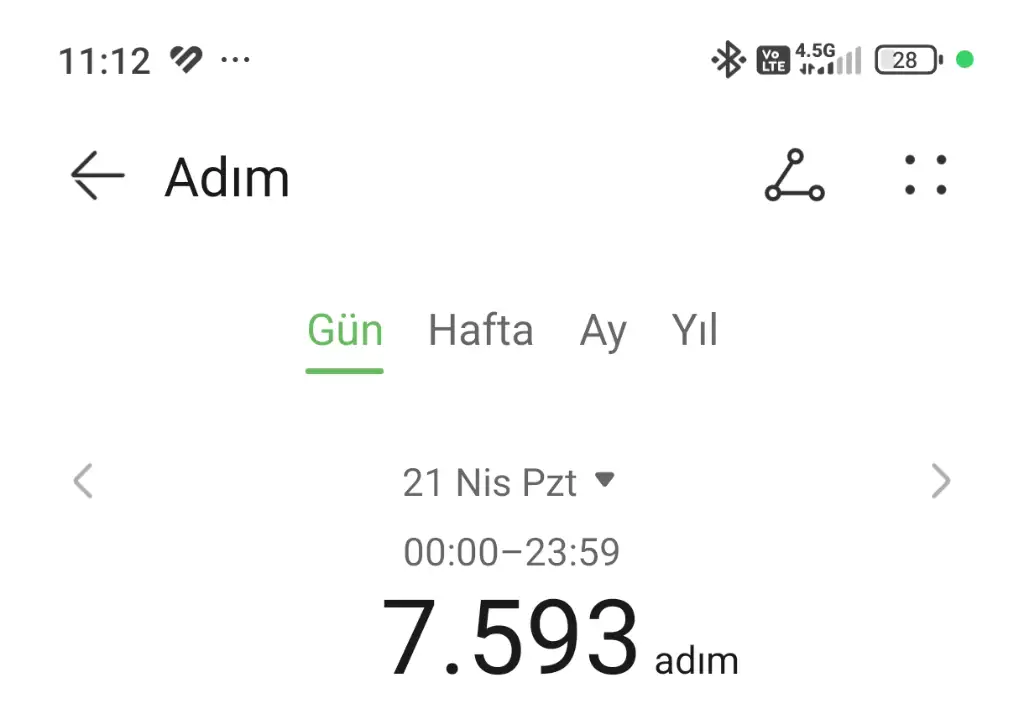
Task: Open the share/route icon in the header
Action: 795,176
